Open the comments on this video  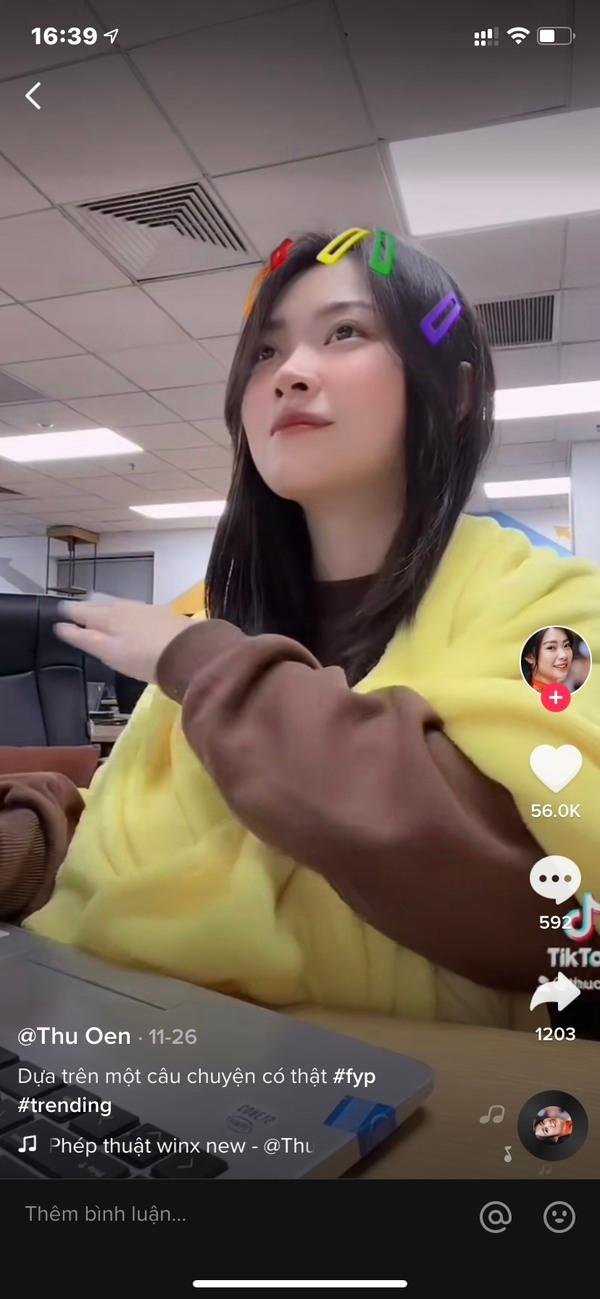(x=554, y=881)
